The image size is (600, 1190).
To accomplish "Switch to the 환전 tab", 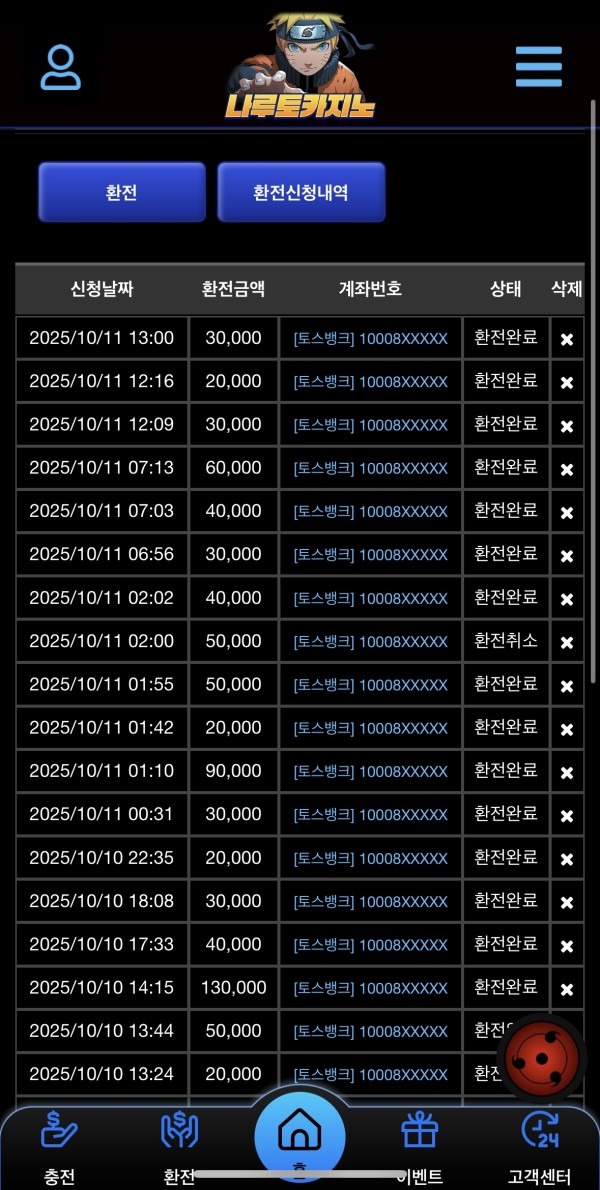I will point(179,1145).
